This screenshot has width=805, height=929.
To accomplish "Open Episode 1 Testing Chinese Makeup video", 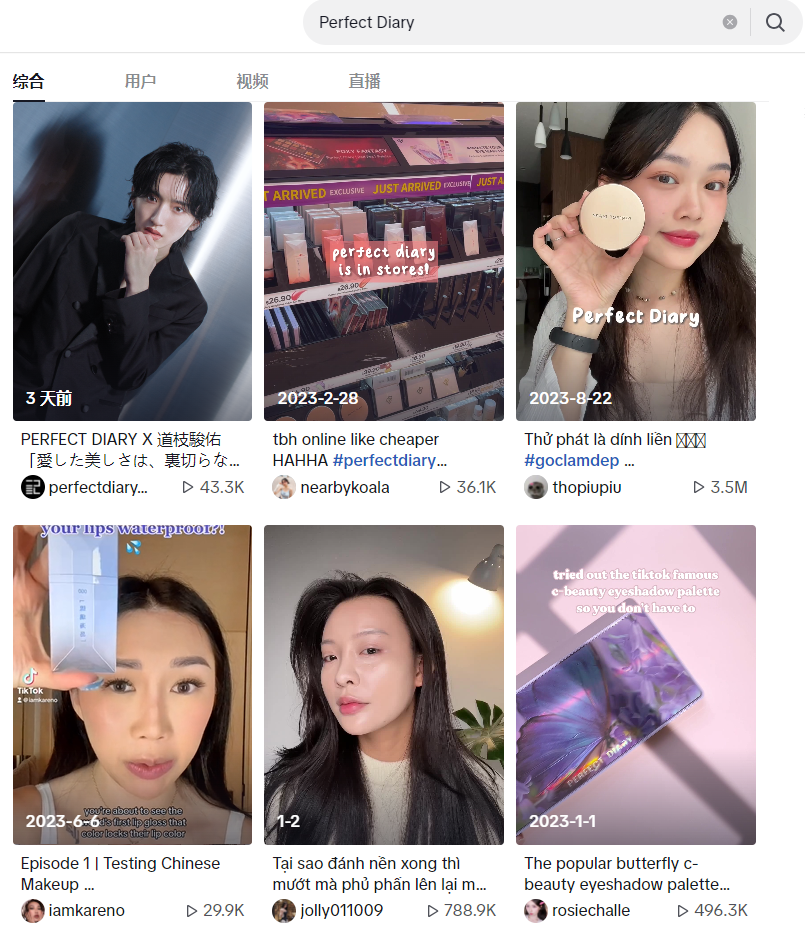I will click(x=132, y=684).
